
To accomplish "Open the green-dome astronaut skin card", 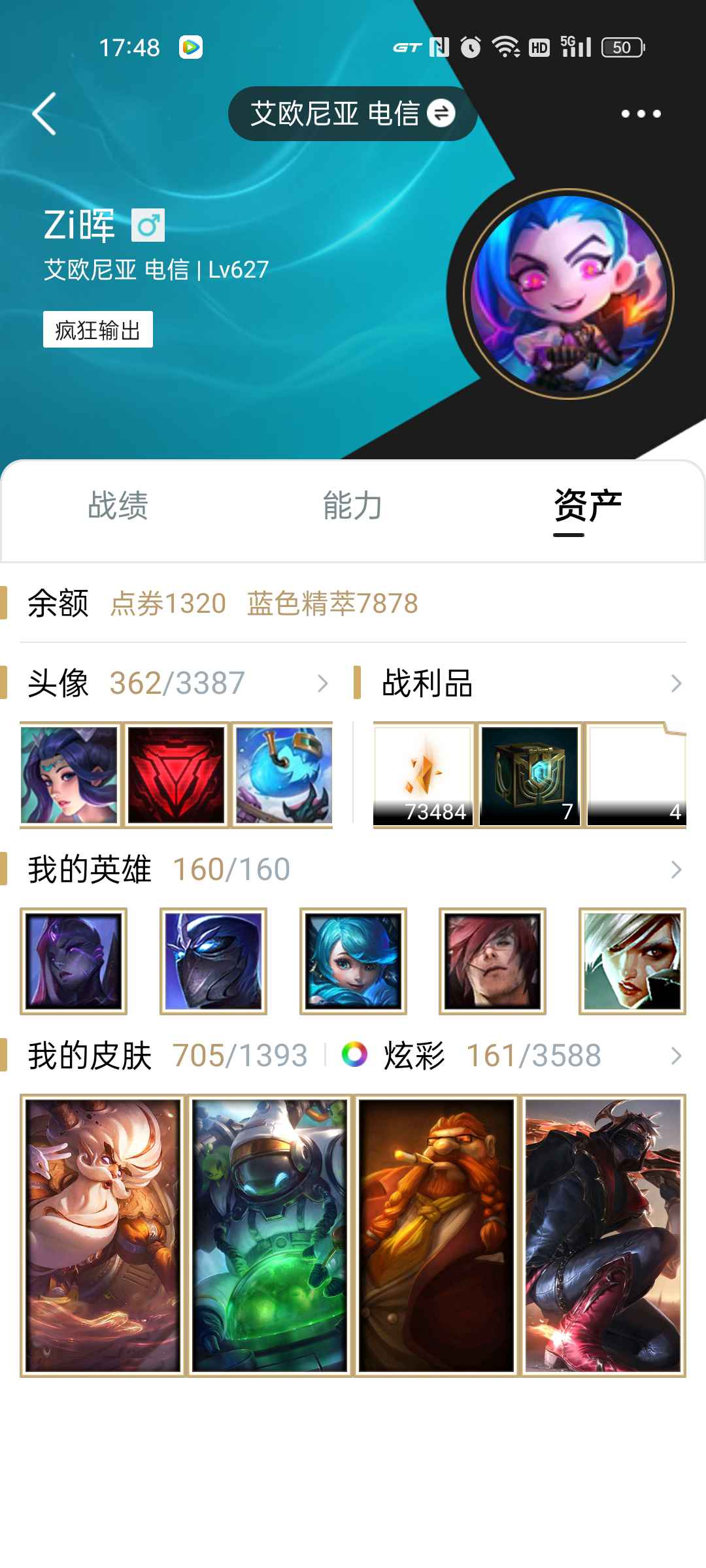I will (269, 1235).
